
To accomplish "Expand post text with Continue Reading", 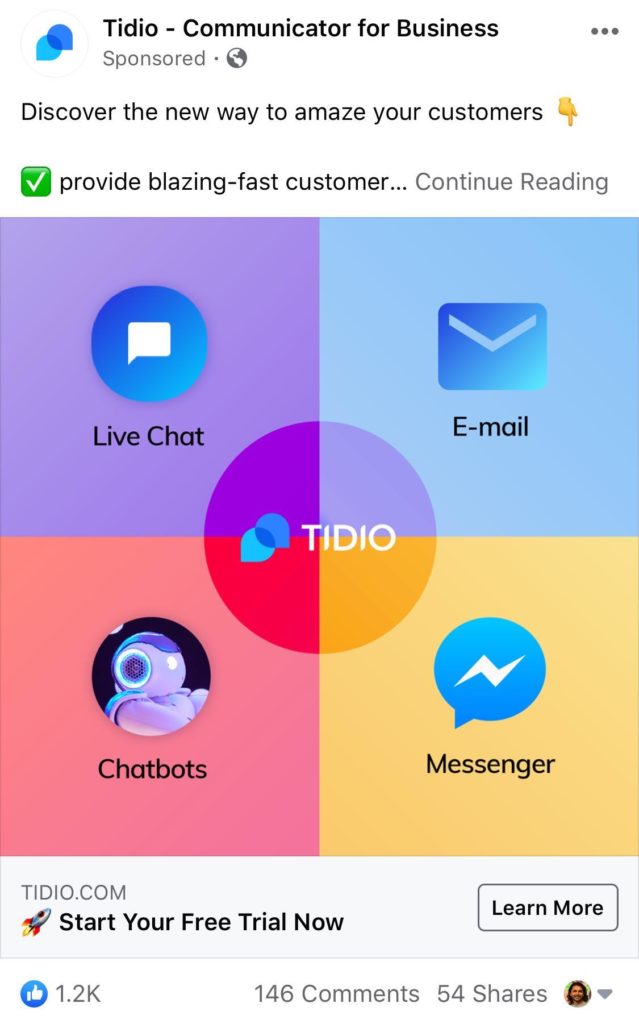I will point(512,182).
